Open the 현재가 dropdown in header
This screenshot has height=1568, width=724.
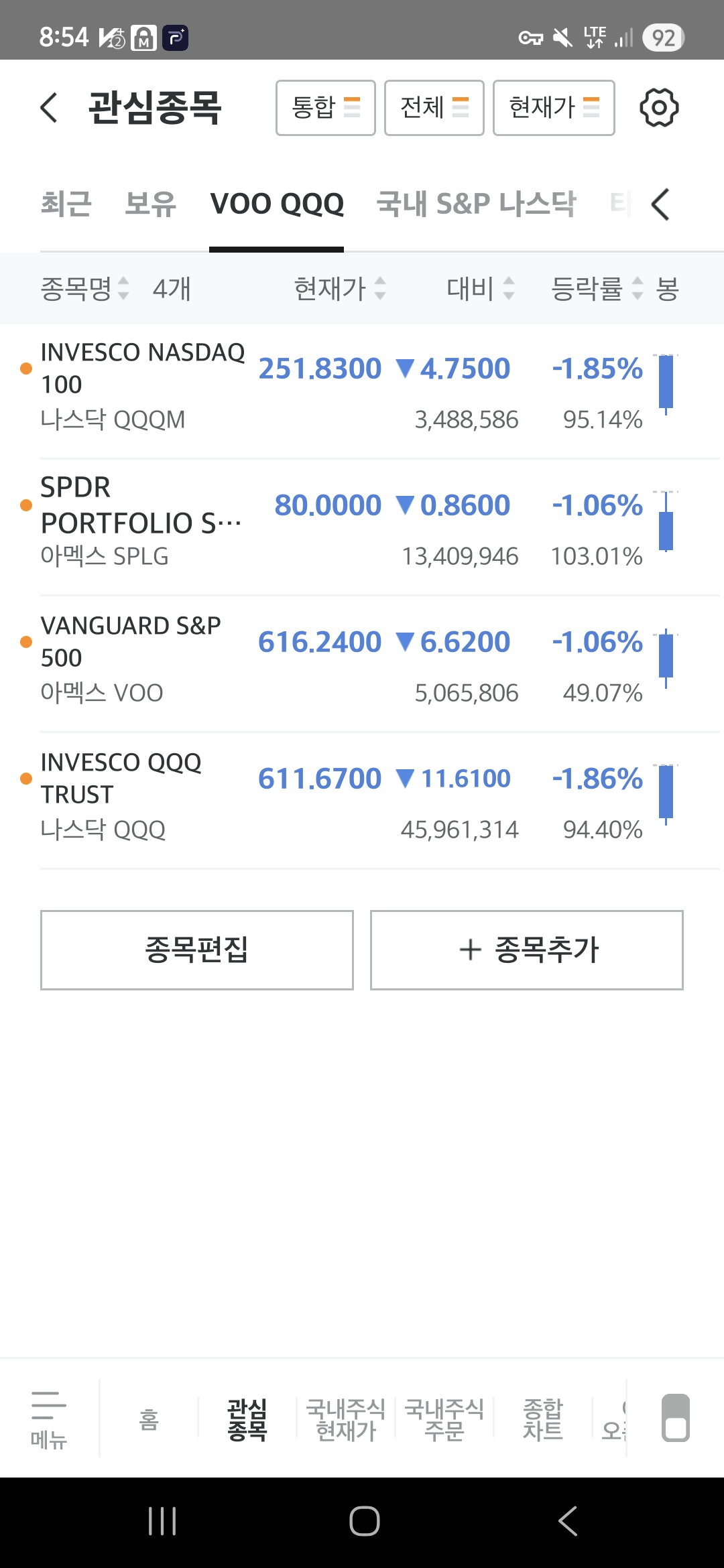pos(554,108)
